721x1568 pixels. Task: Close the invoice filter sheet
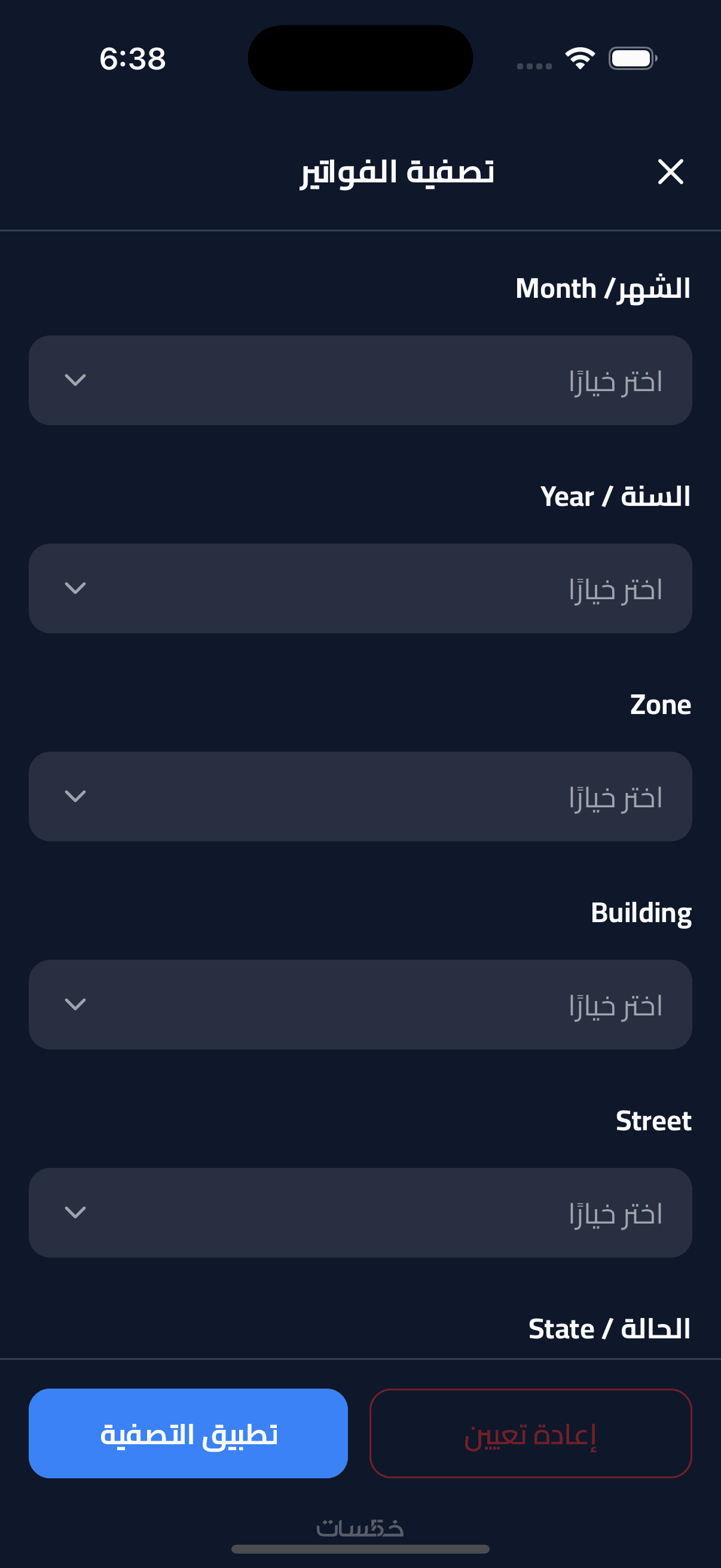pyautogui.click(x=671, y=172)
